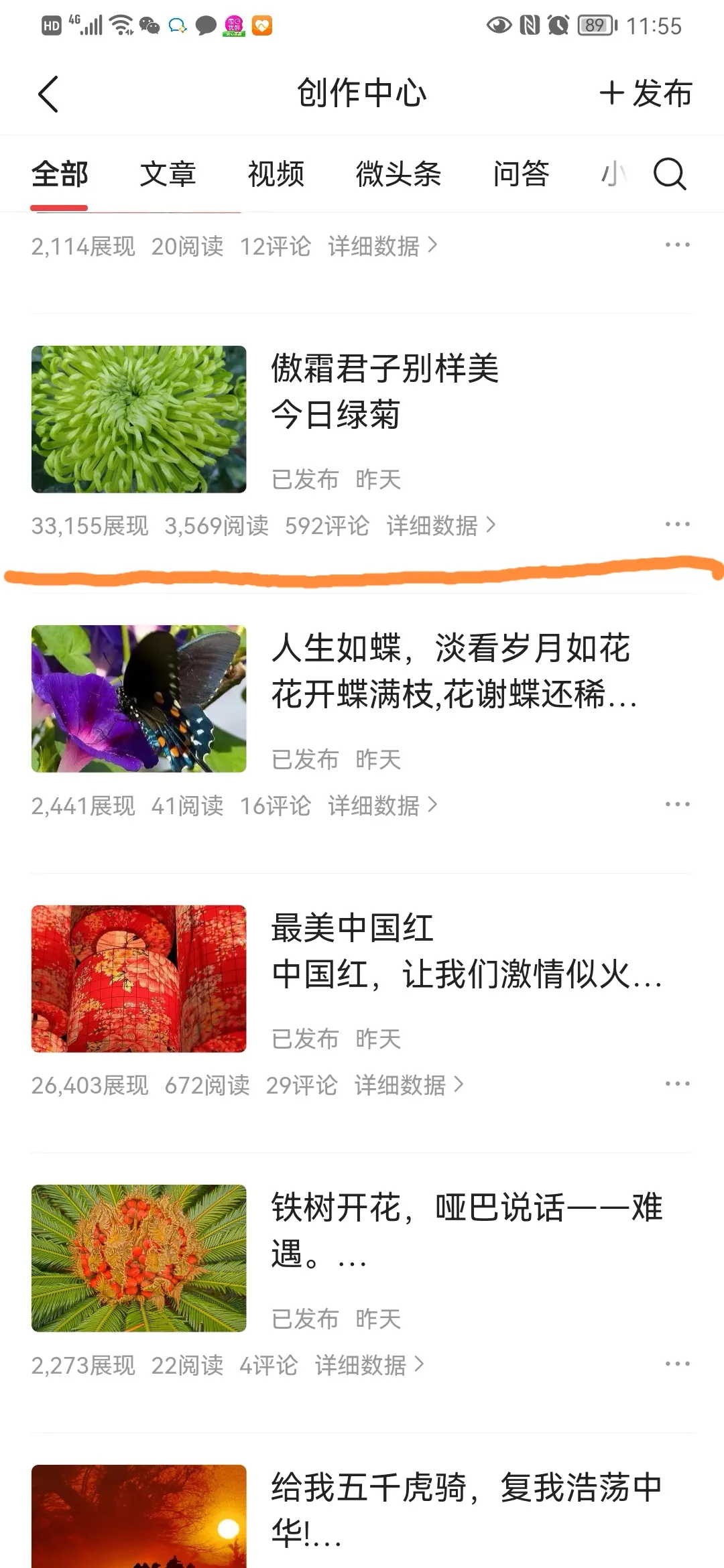Tap the 发布 button
The image size is (724, 1568).
[646, 93]
